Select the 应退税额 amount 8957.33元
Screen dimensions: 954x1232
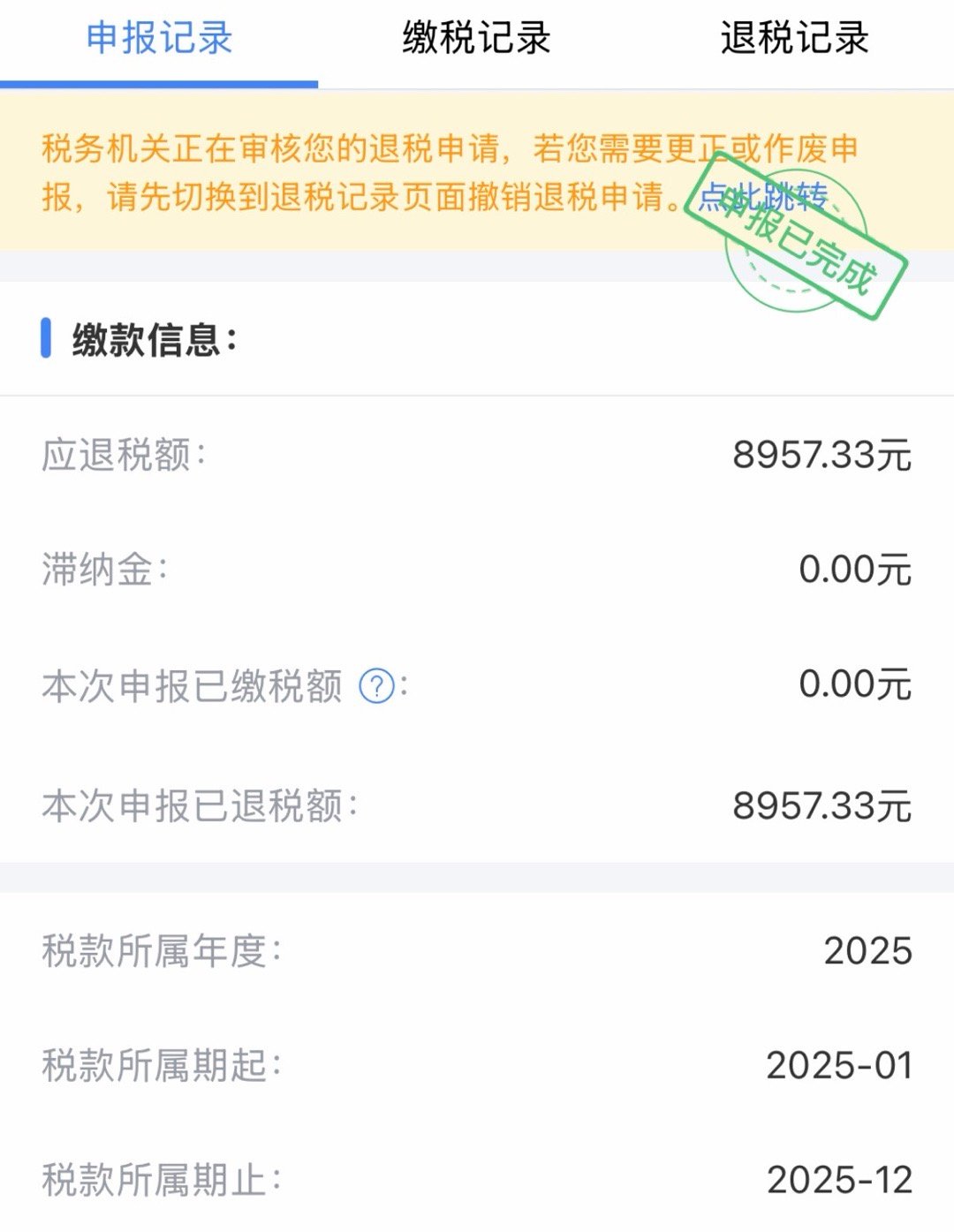pyautogui.click(x=820, y=455)
